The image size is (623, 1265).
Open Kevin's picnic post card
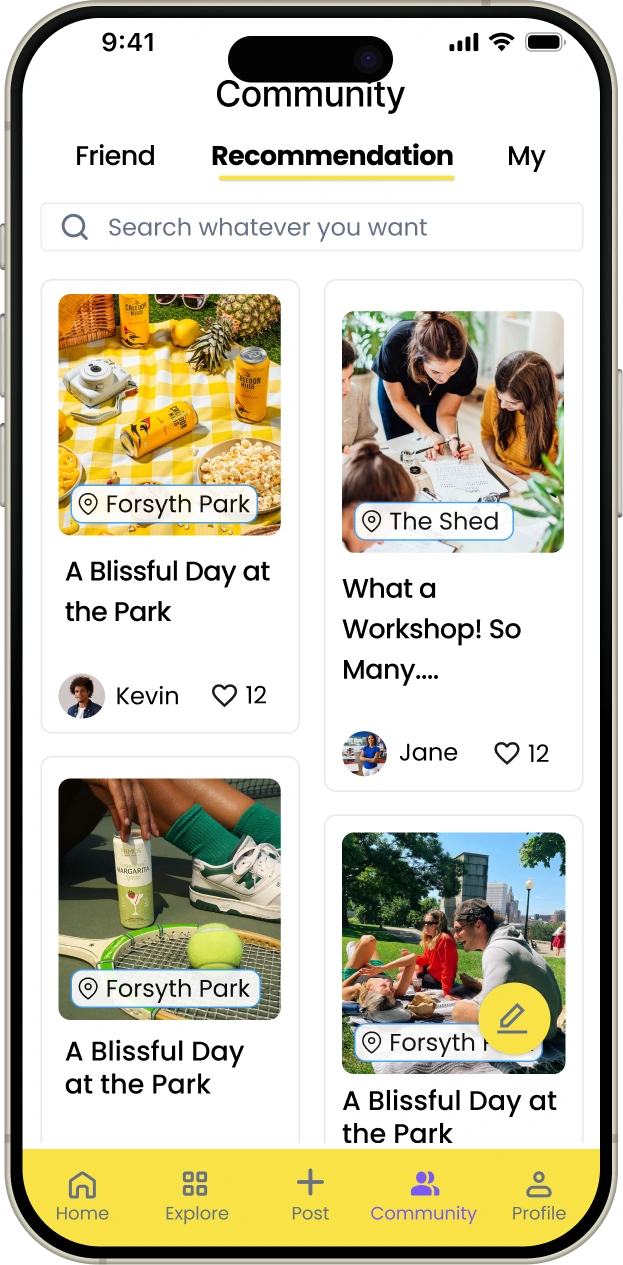(170, 506)
